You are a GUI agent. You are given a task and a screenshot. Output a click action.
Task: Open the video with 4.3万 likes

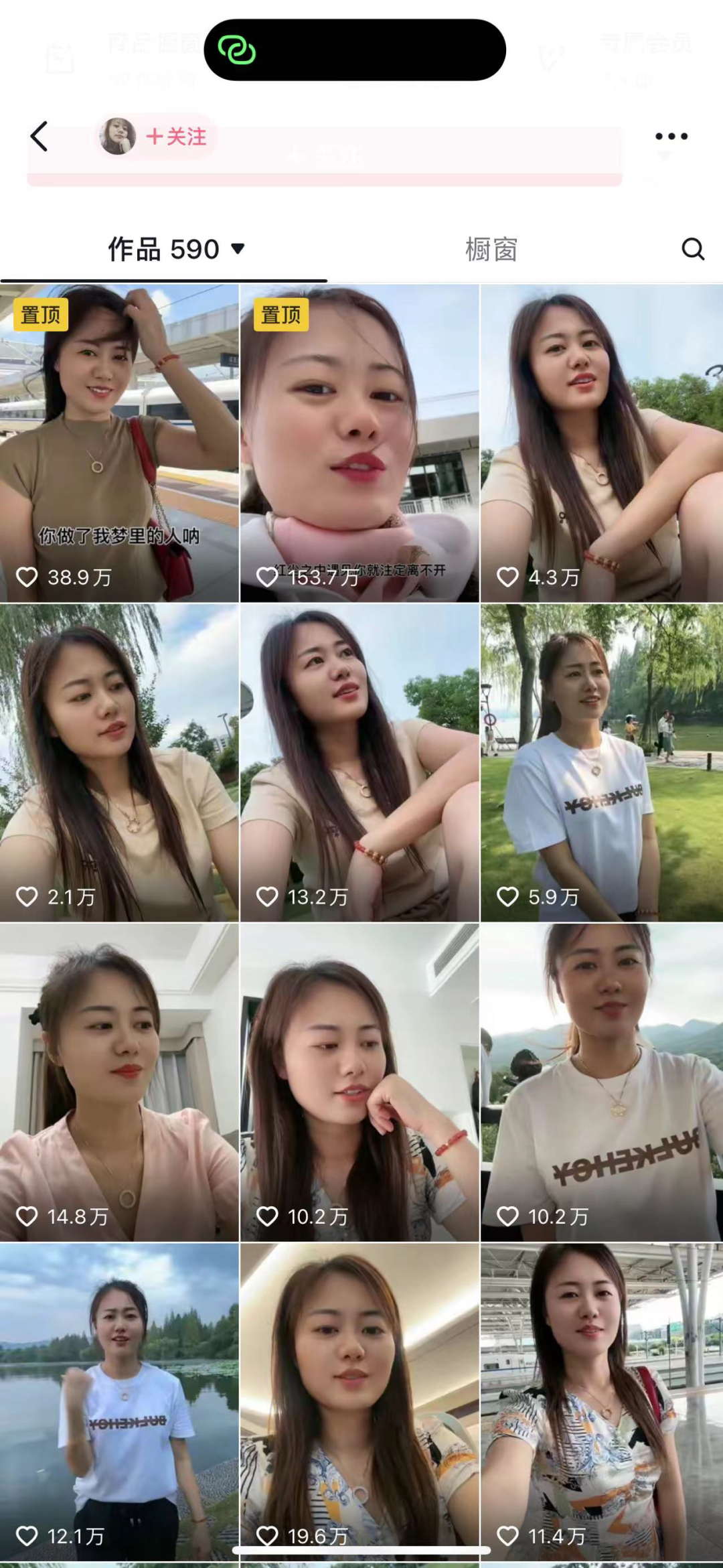[x=601, y=443]
